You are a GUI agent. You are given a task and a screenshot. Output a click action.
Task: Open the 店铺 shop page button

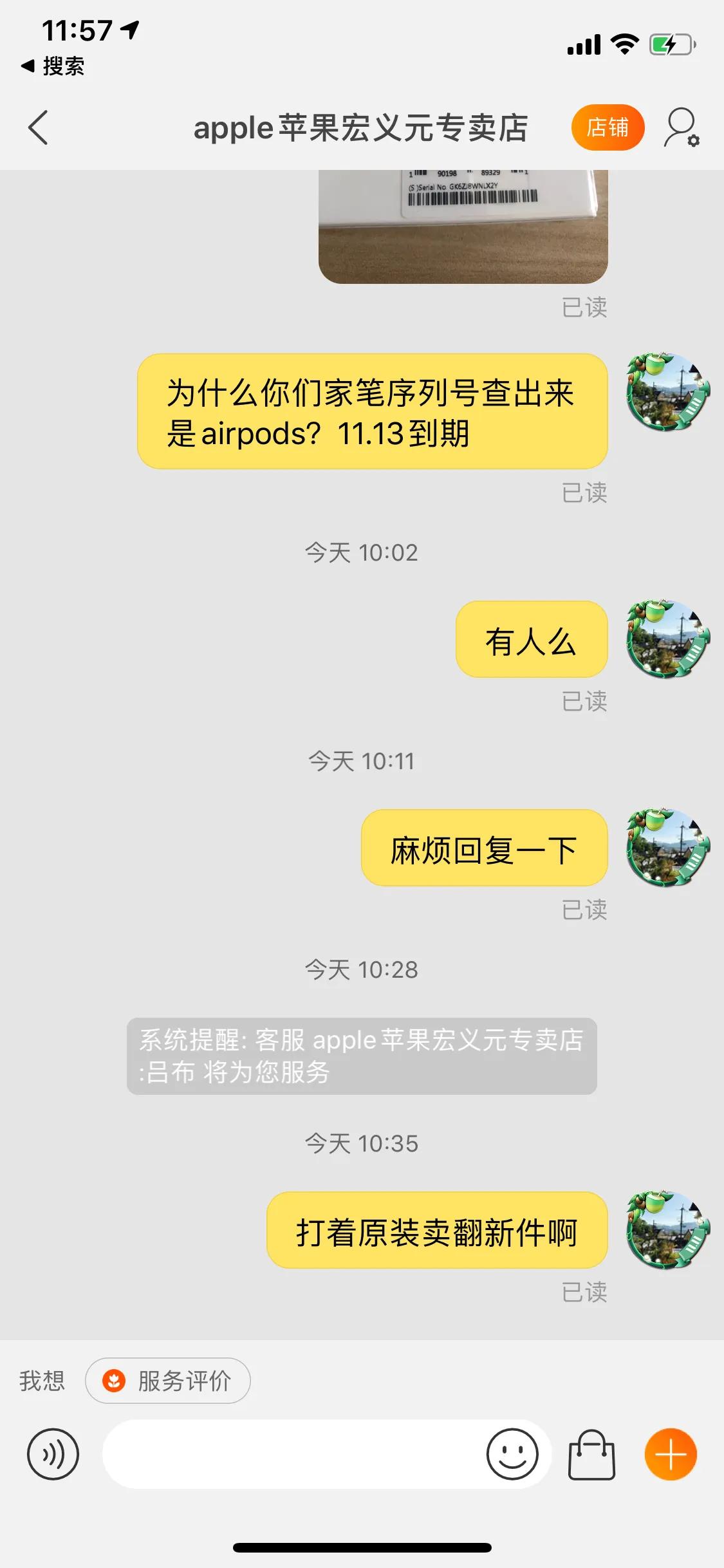pyautogui.click(x=607, y=127)
